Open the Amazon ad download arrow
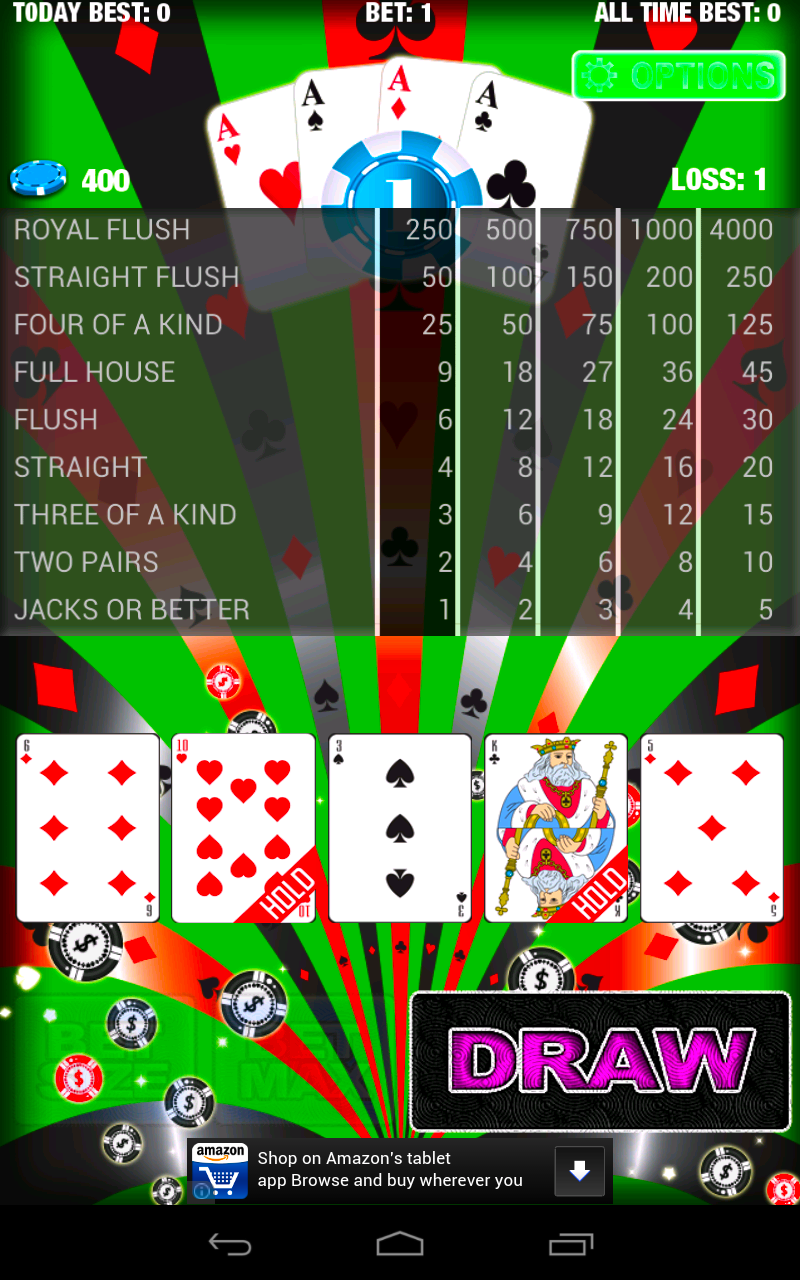This screenshot has width=800, height=1280. (580, 1171)
